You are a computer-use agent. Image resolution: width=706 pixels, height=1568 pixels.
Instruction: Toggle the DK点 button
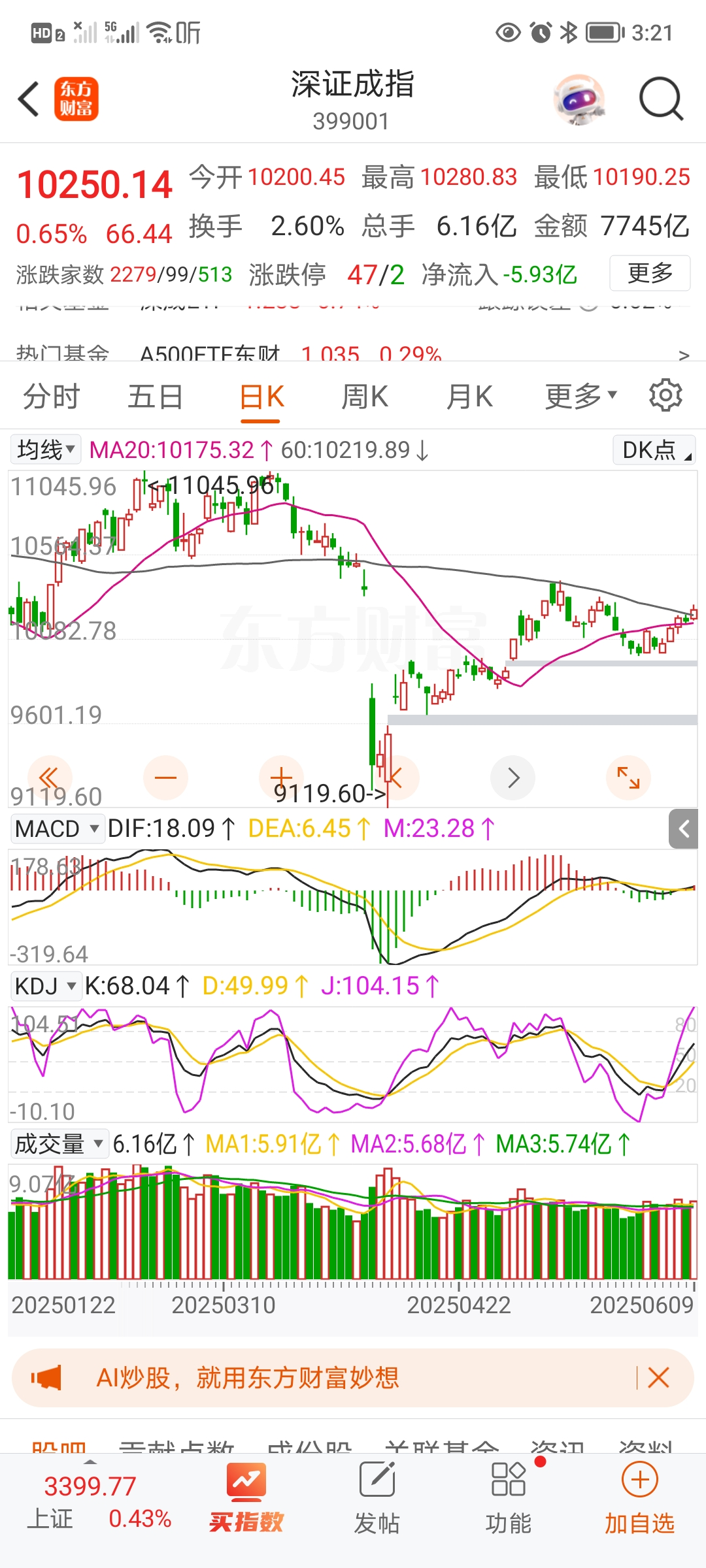click(x=654, y=449)
